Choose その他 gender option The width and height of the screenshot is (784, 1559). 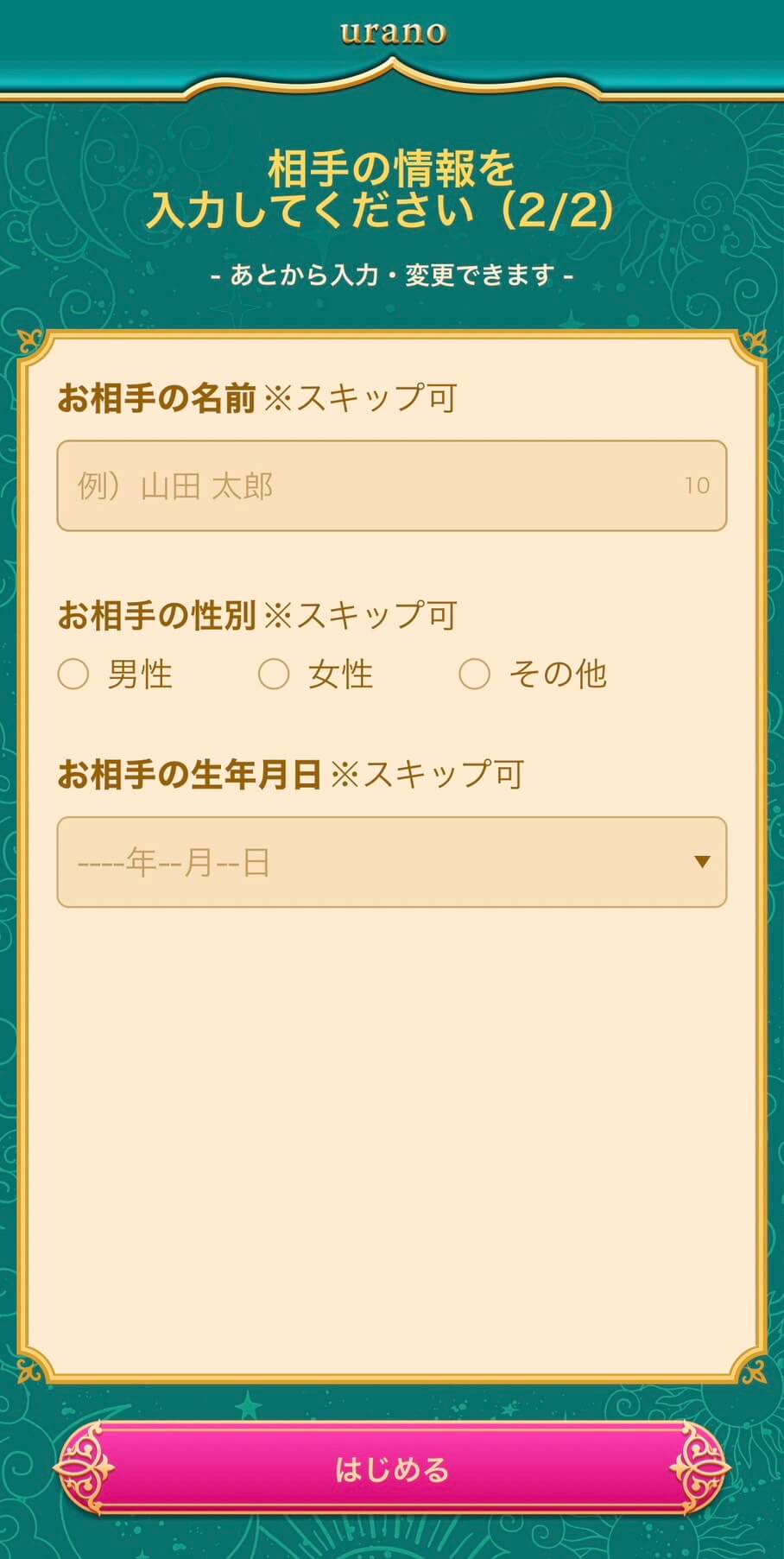pos(474,674)
